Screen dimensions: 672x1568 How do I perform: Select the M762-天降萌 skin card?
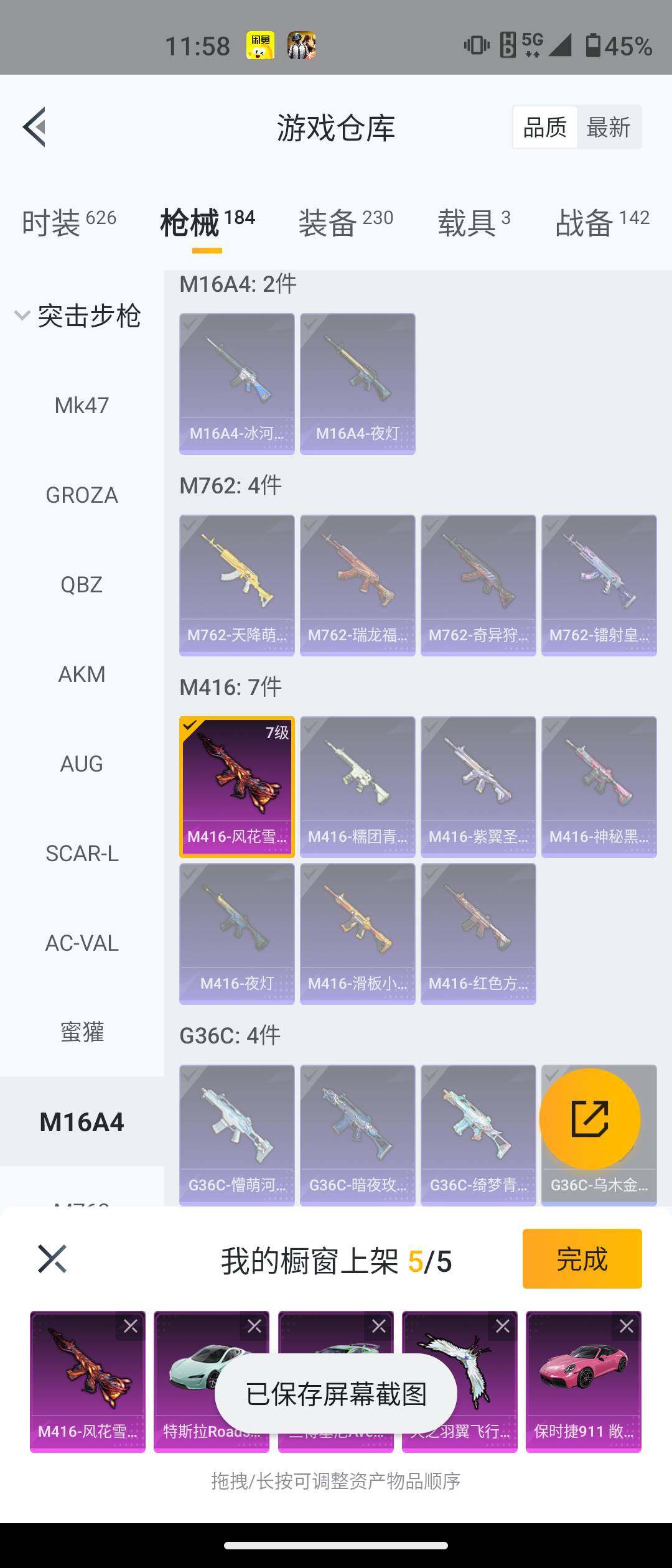click(237, 586)
